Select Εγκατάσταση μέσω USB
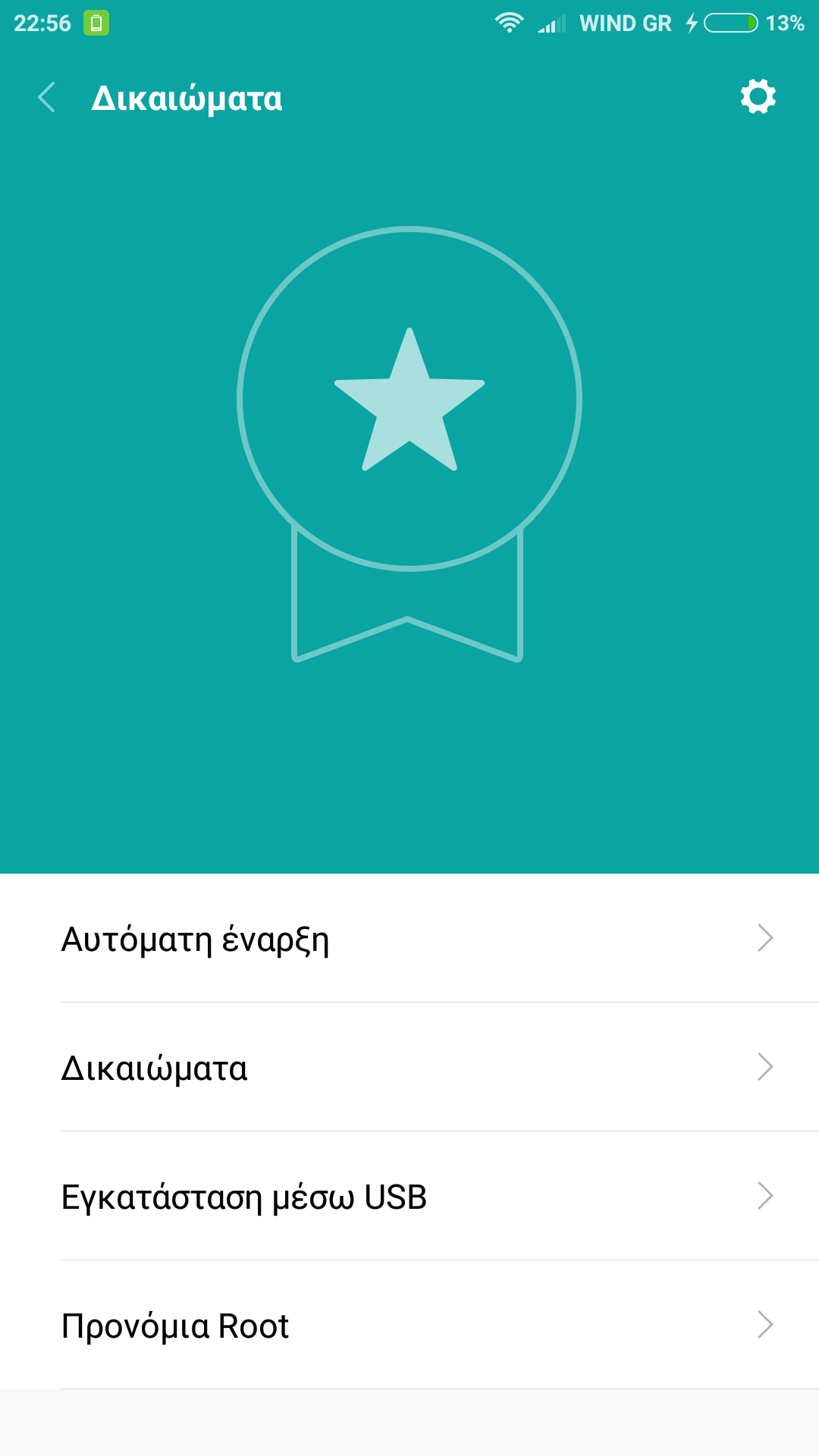819x1456 pixels. [409, 1197]
